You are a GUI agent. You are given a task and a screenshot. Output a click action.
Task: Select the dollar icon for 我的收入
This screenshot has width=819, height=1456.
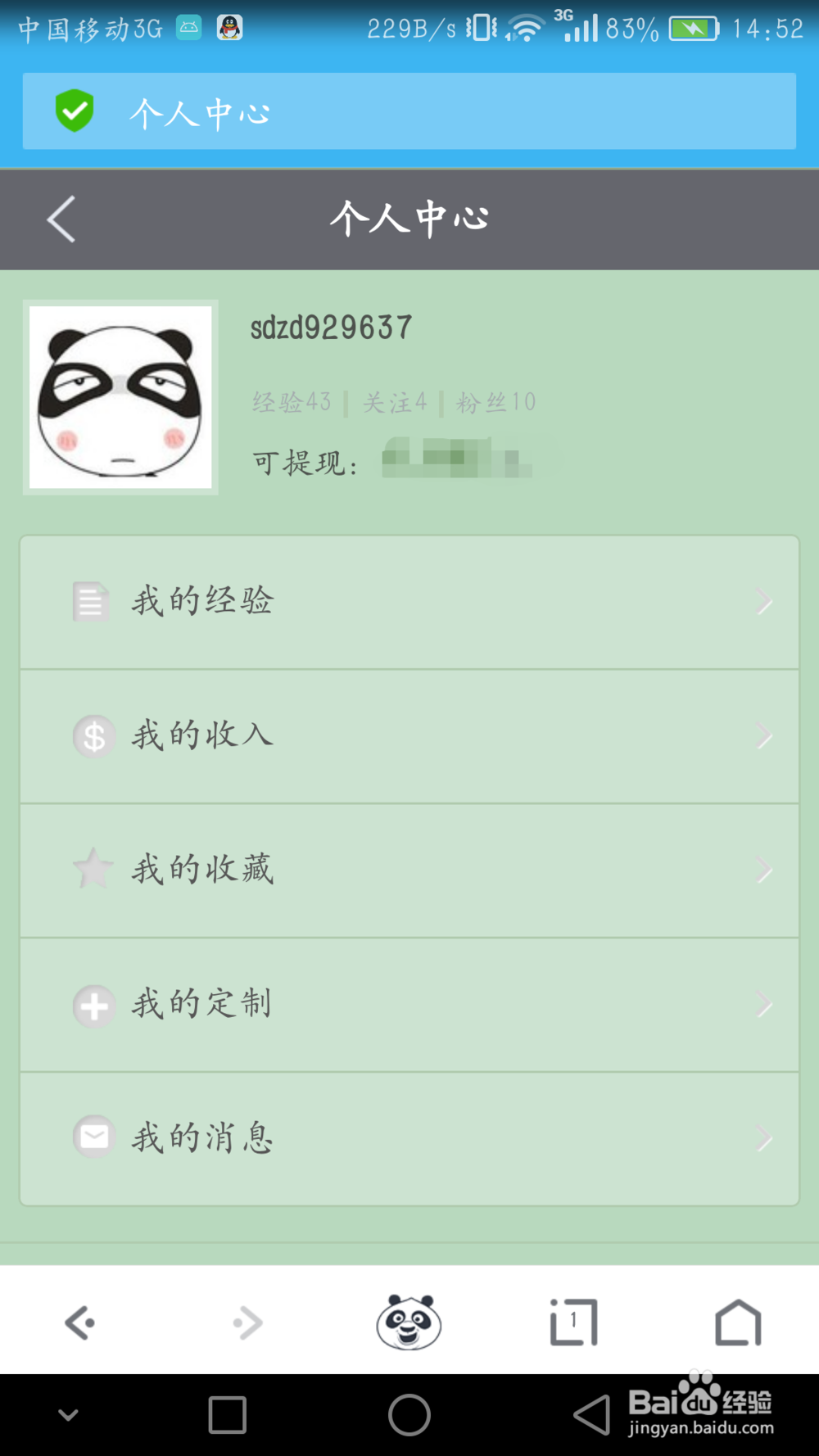(92, 735)
